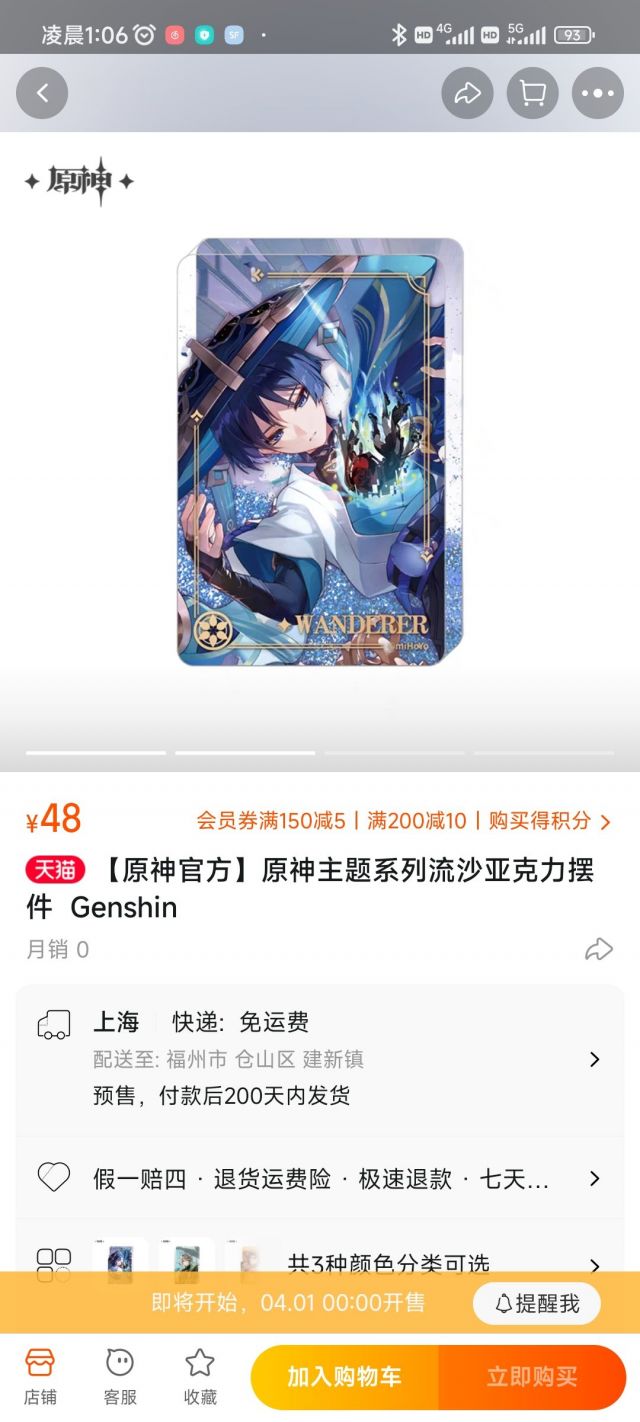
Task: Tap the 提醒我 reminder button
Action: pos(537,1303)
